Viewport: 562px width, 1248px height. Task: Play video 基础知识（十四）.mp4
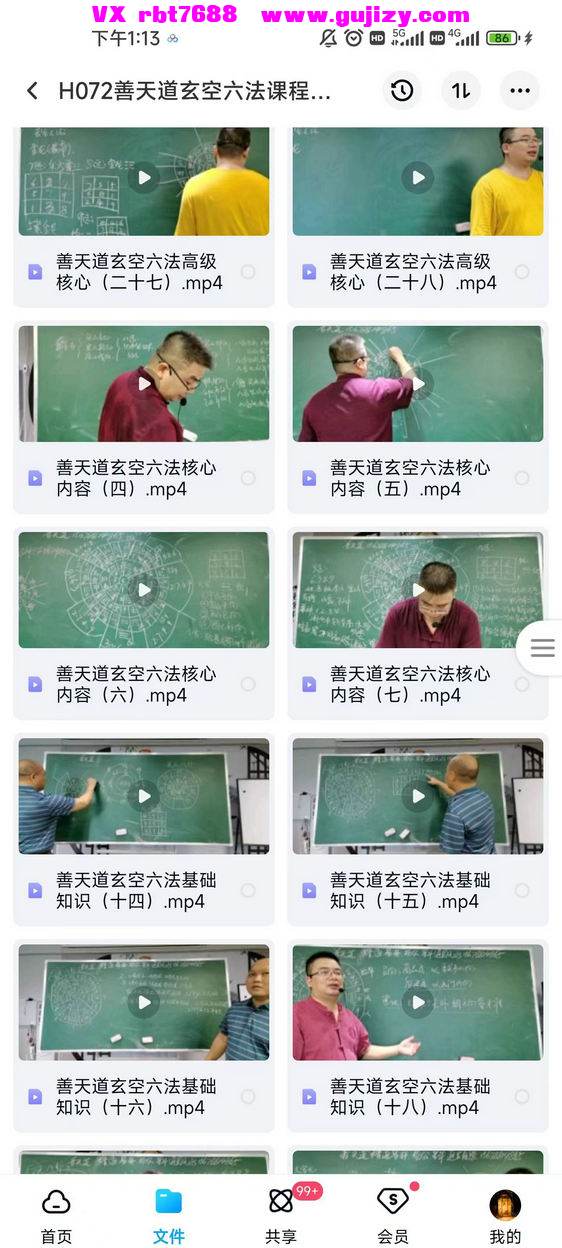point(144,796)
